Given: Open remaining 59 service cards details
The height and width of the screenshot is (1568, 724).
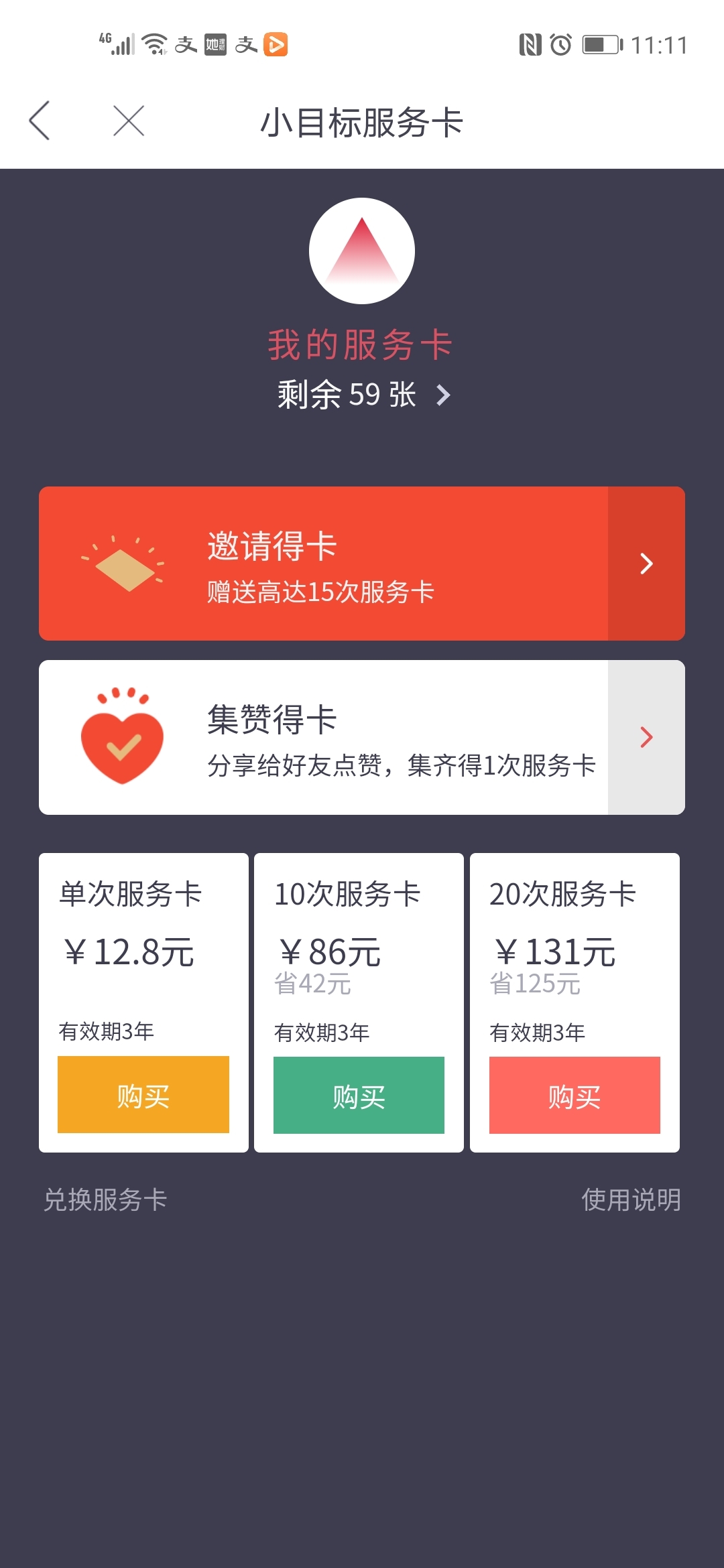Looking at the screenshot, I should tap(364, 394).
